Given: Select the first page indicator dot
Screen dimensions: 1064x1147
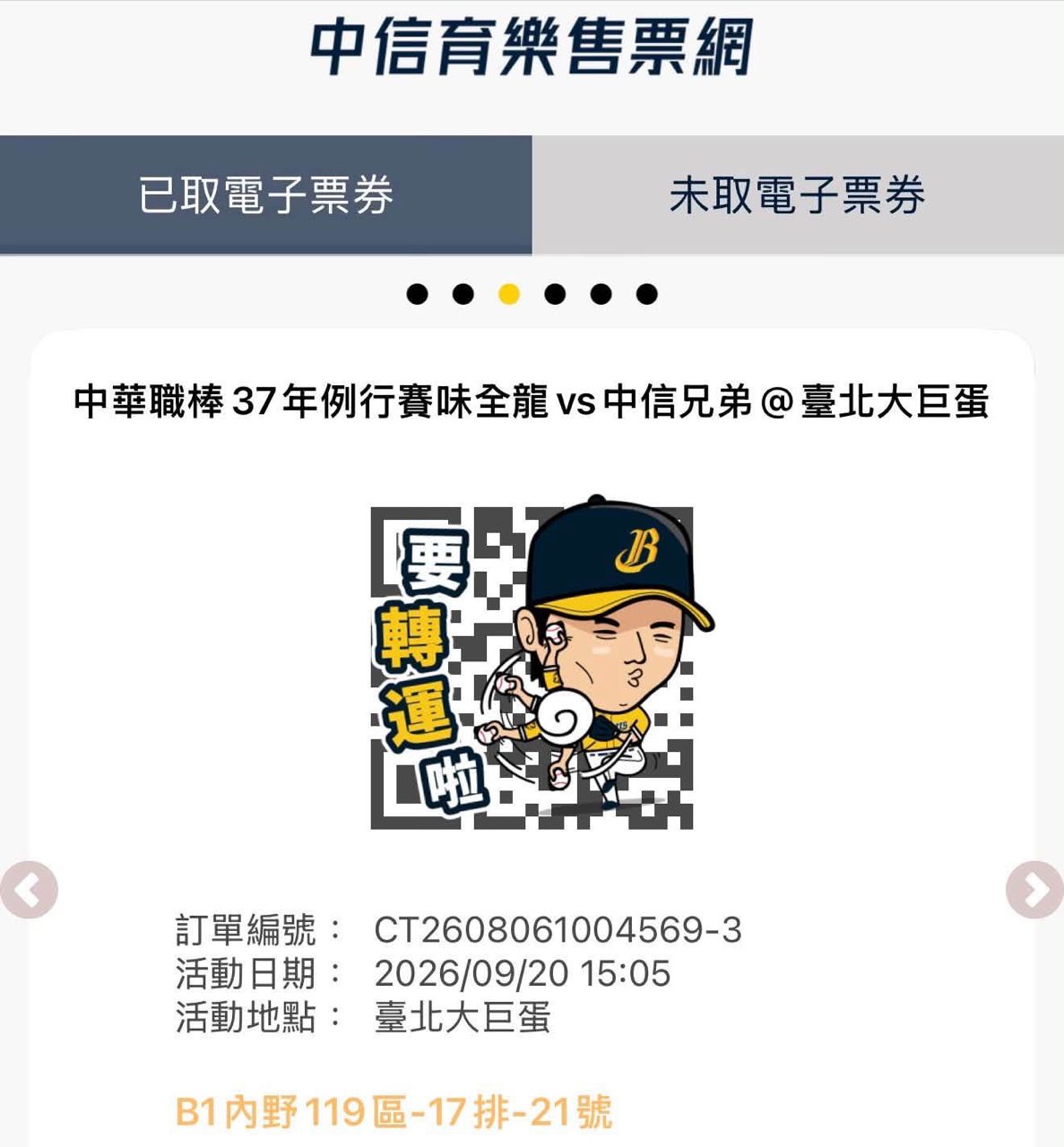Looking at the screenshot, I should click(x=417, y=294).
